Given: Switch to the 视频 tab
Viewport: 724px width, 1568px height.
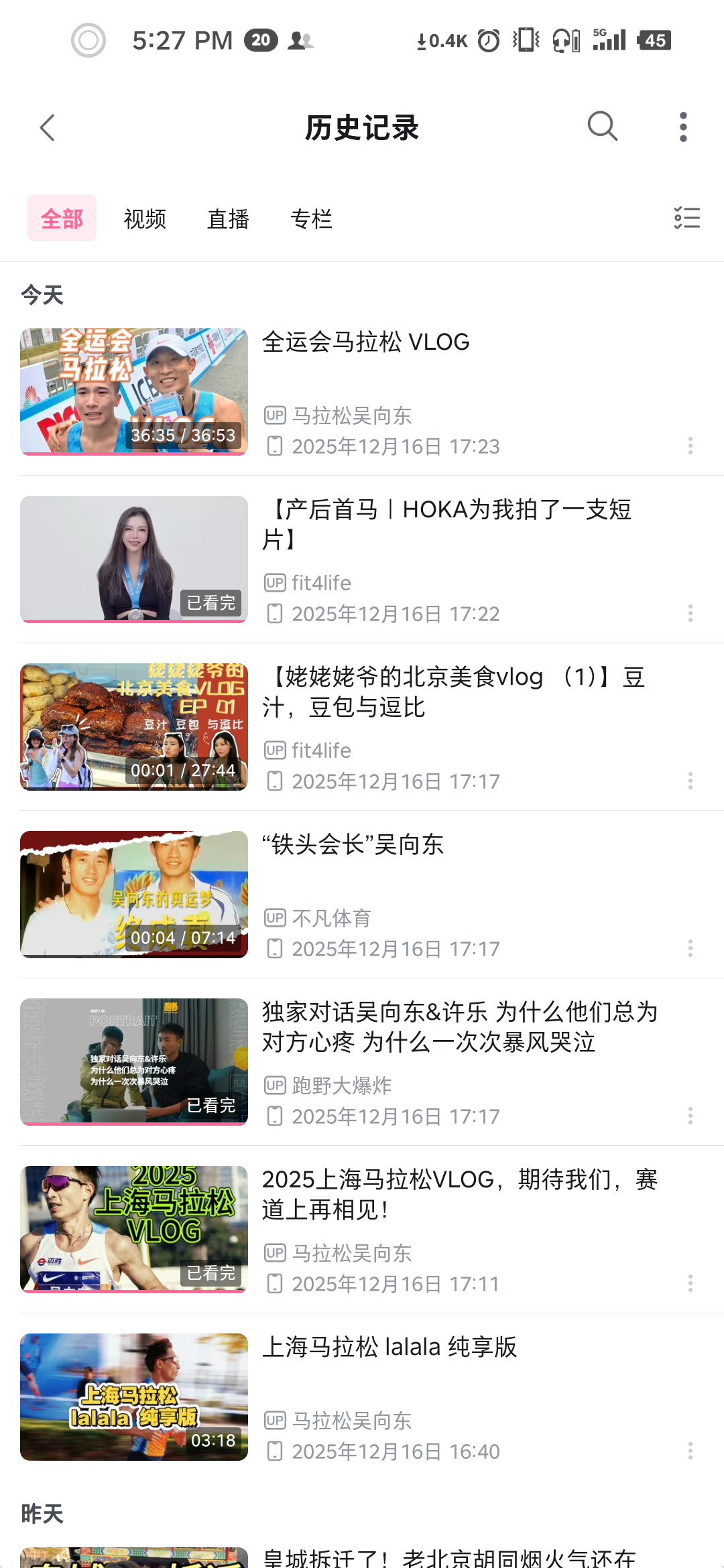Looking at the screenshot, I should pyautogui.click(x=145, y=218).
